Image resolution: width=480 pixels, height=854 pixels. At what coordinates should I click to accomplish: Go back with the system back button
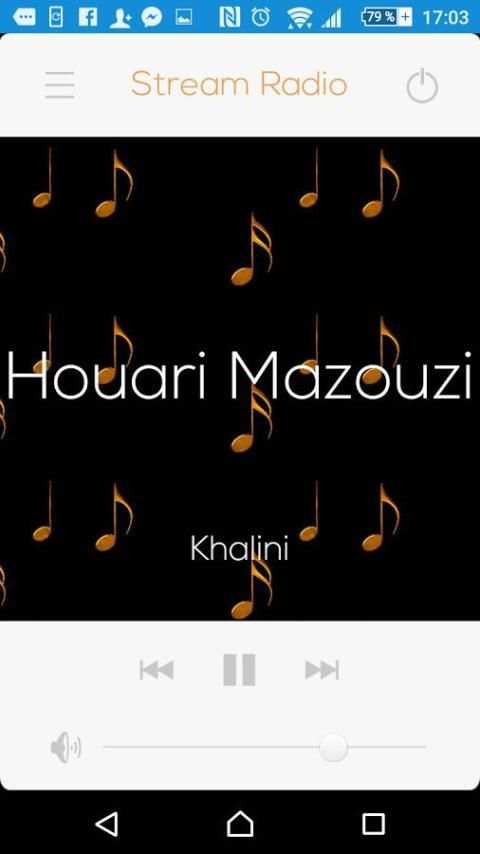(x=107, y=823)
